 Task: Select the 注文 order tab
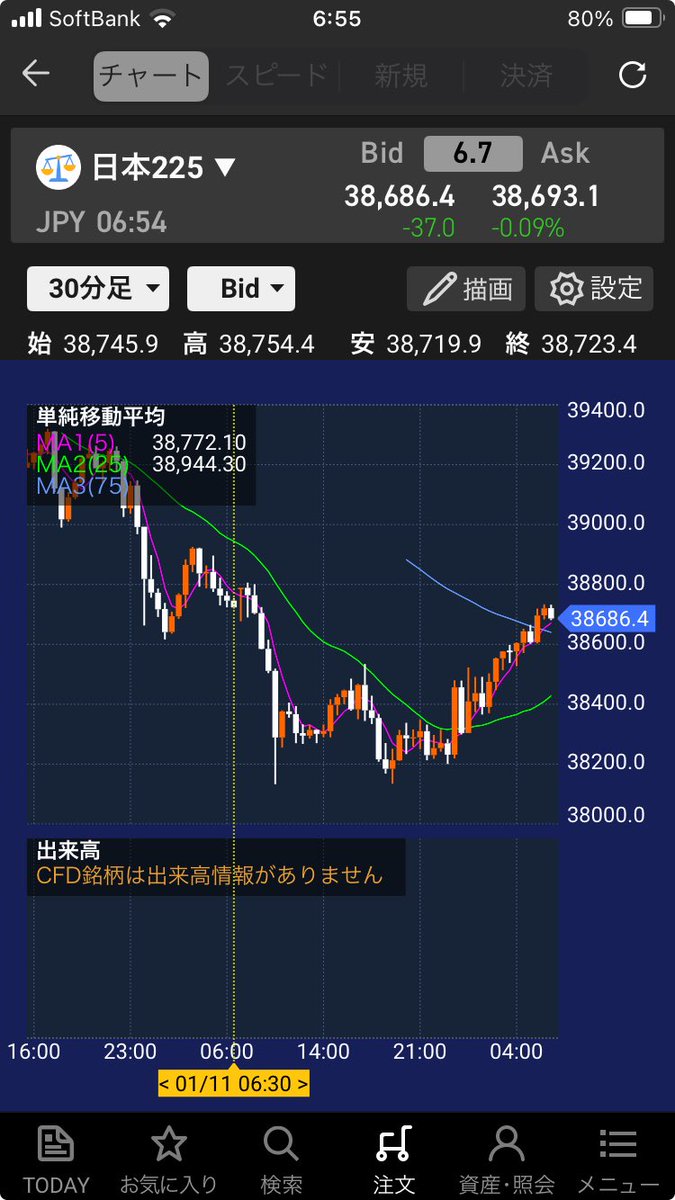pos(393,1158)
